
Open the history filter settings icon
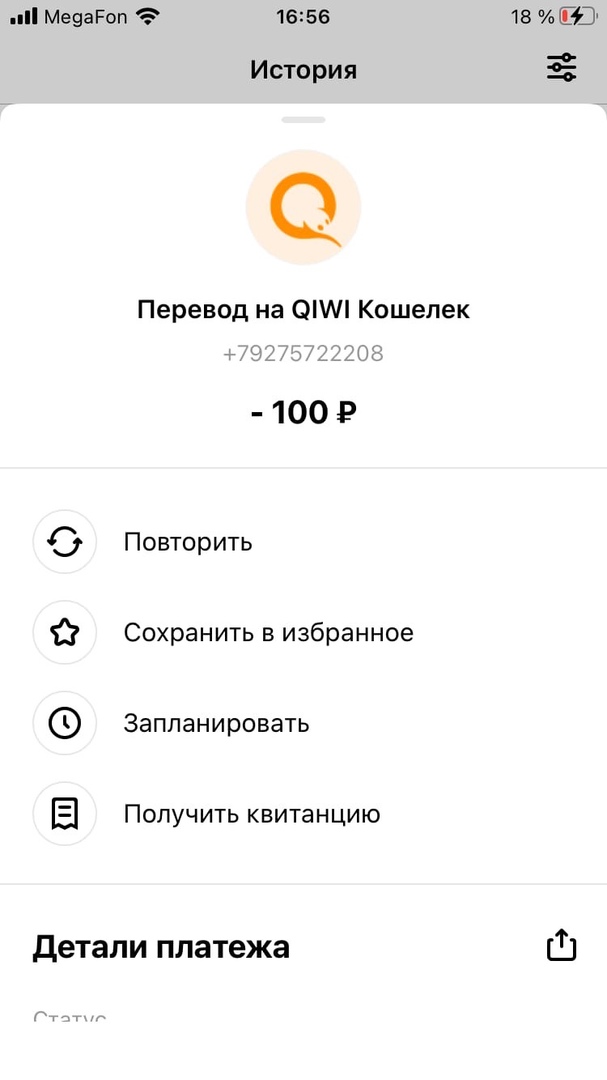pos(561,68)
